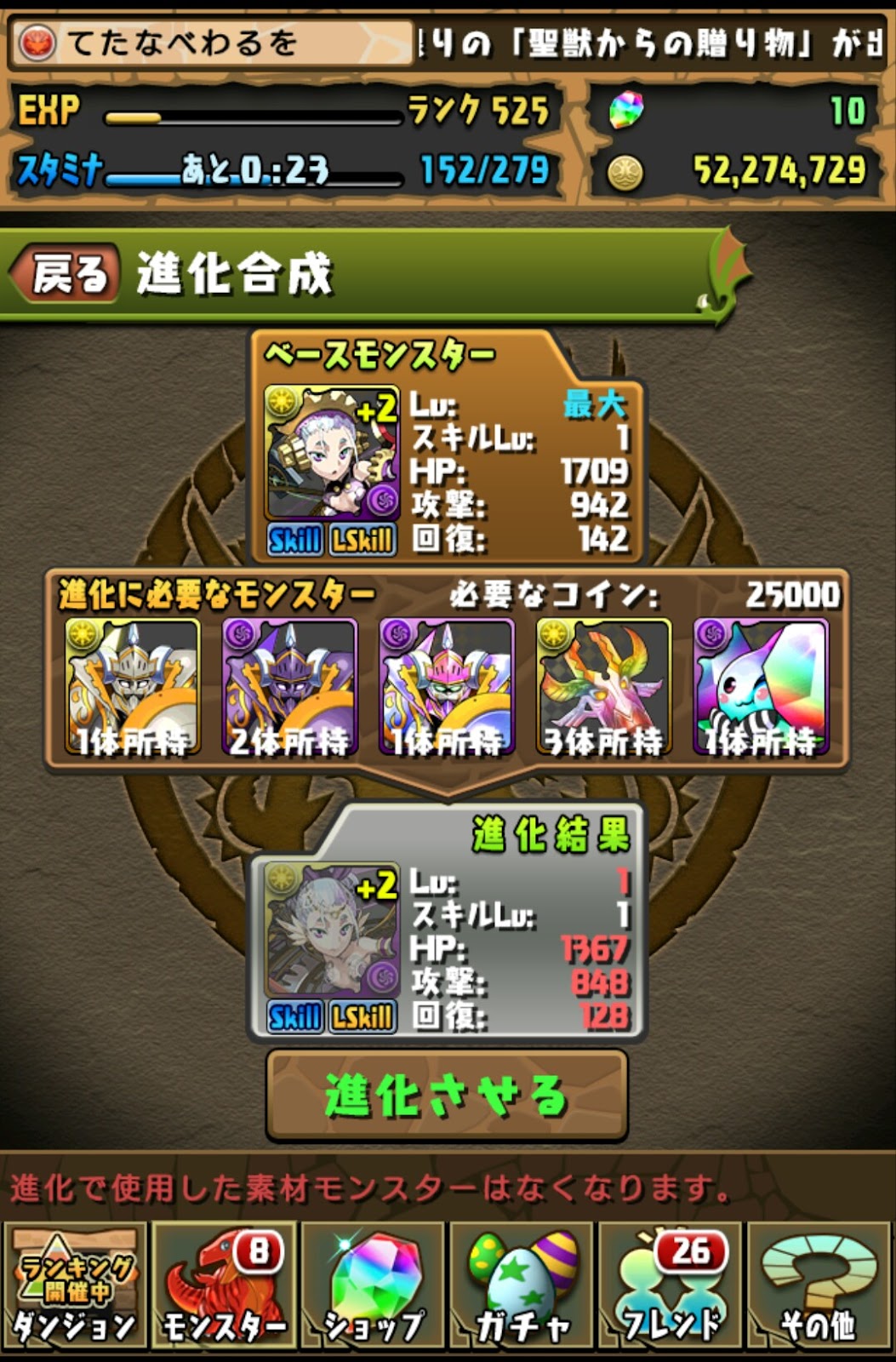View the base monster portrait
This screenshot has width=896, height=1362.
[x=332, y=453]
